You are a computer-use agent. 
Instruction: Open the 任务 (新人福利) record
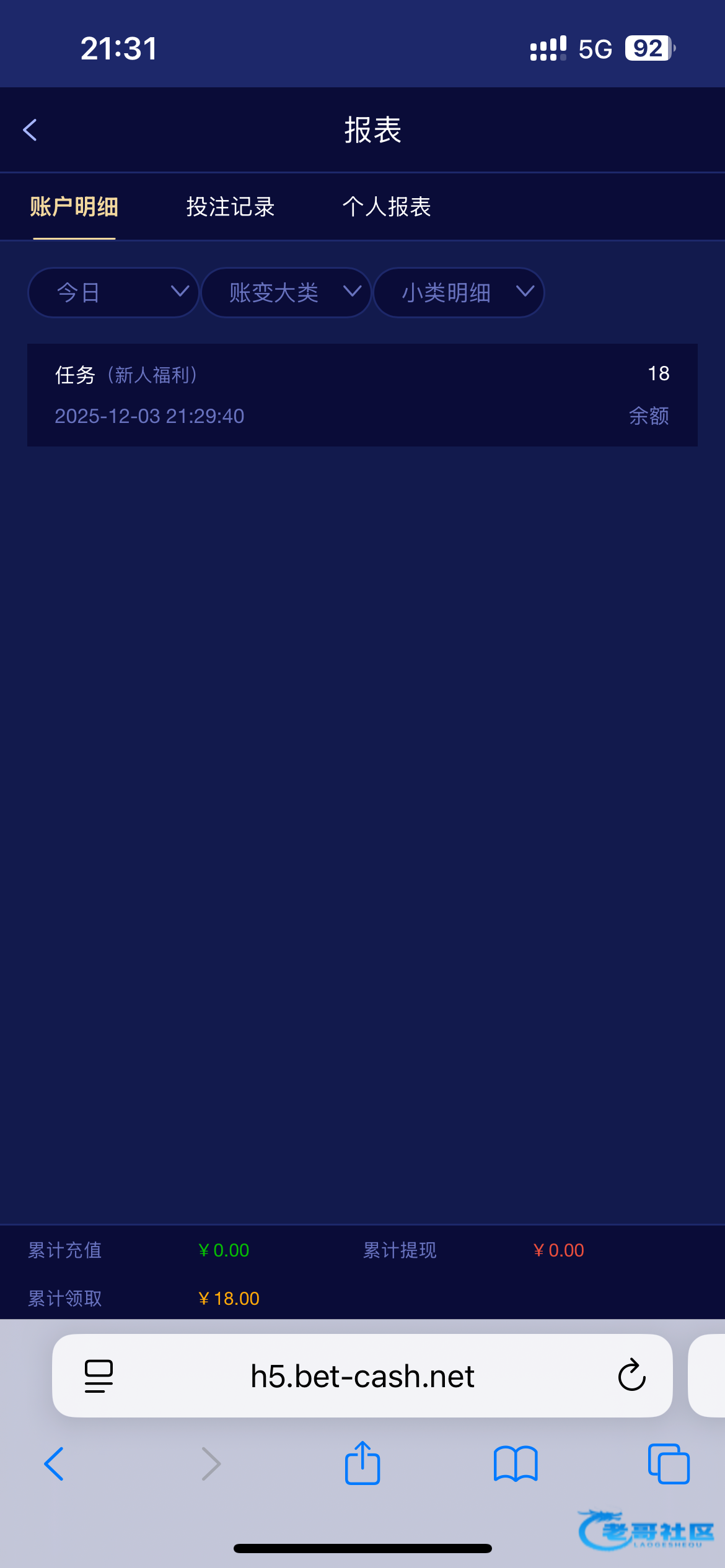(362, 394)
